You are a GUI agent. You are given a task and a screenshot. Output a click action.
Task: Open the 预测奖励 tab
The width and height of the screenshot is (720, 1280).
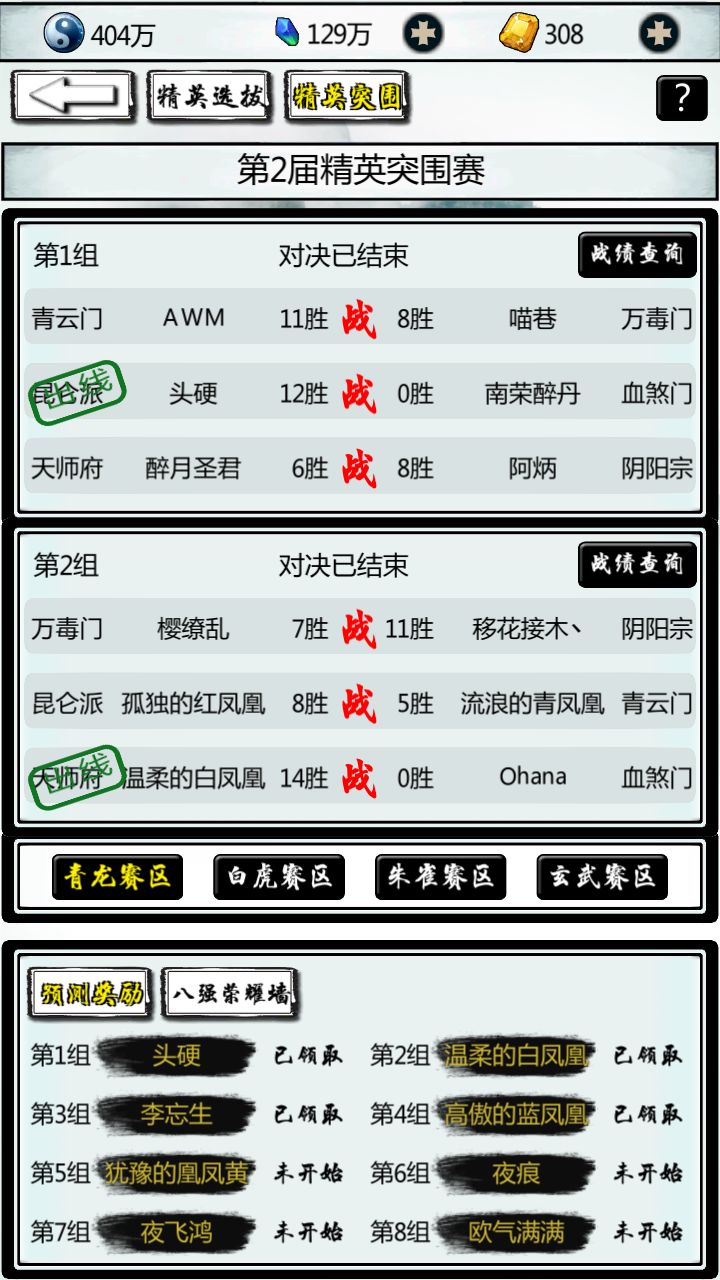[x=90, y=993]
